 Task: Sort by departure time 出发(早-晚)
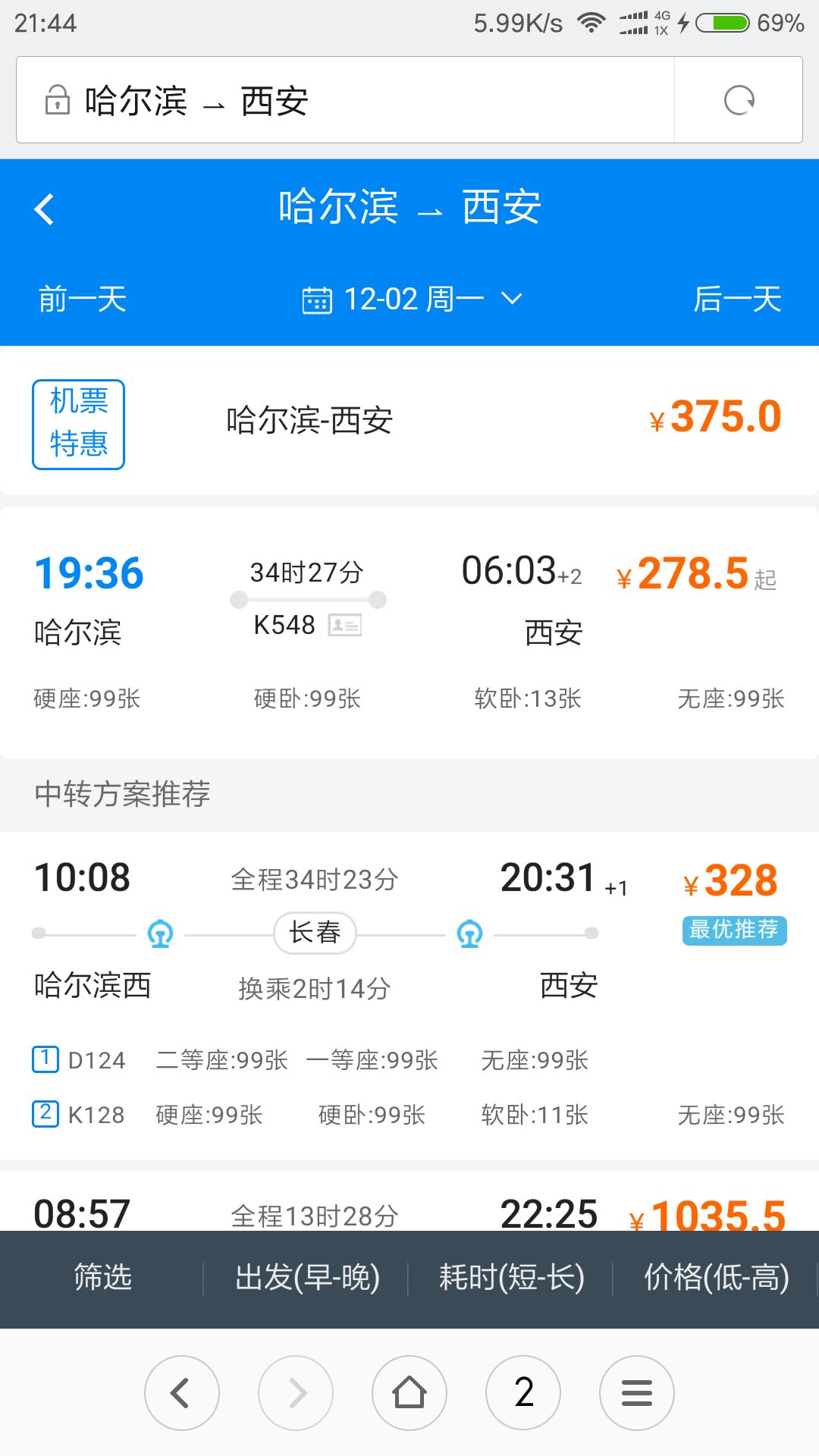coord(307,1279)
